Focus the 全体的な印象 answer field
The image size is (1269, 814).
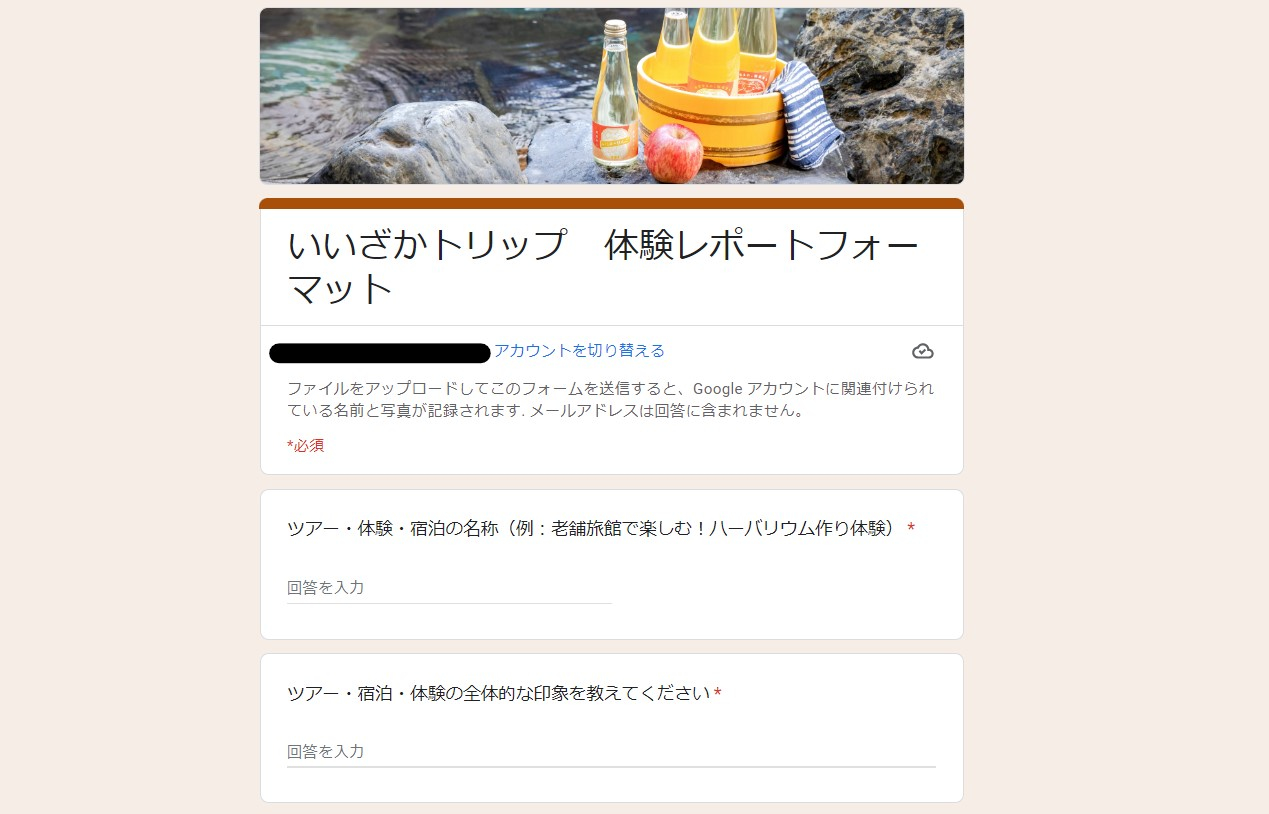pyautogui.click(x=610, y=752)
